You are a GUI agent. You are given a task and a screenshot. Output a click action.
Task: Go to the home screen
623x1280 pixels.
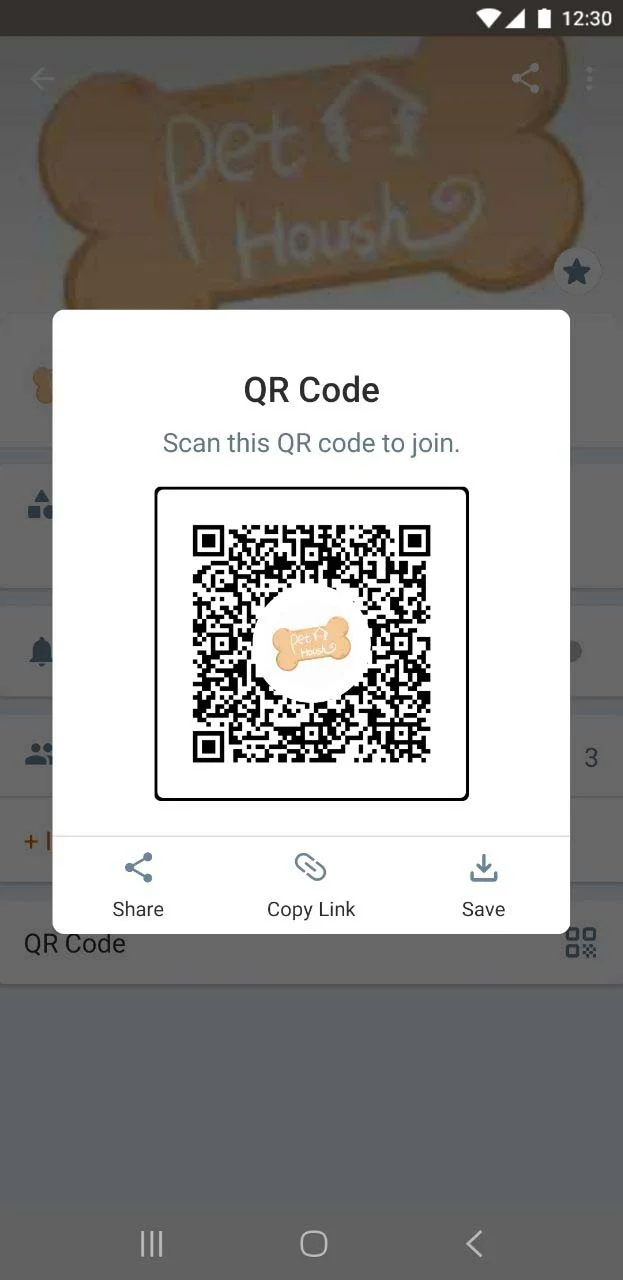(313, 1243)
